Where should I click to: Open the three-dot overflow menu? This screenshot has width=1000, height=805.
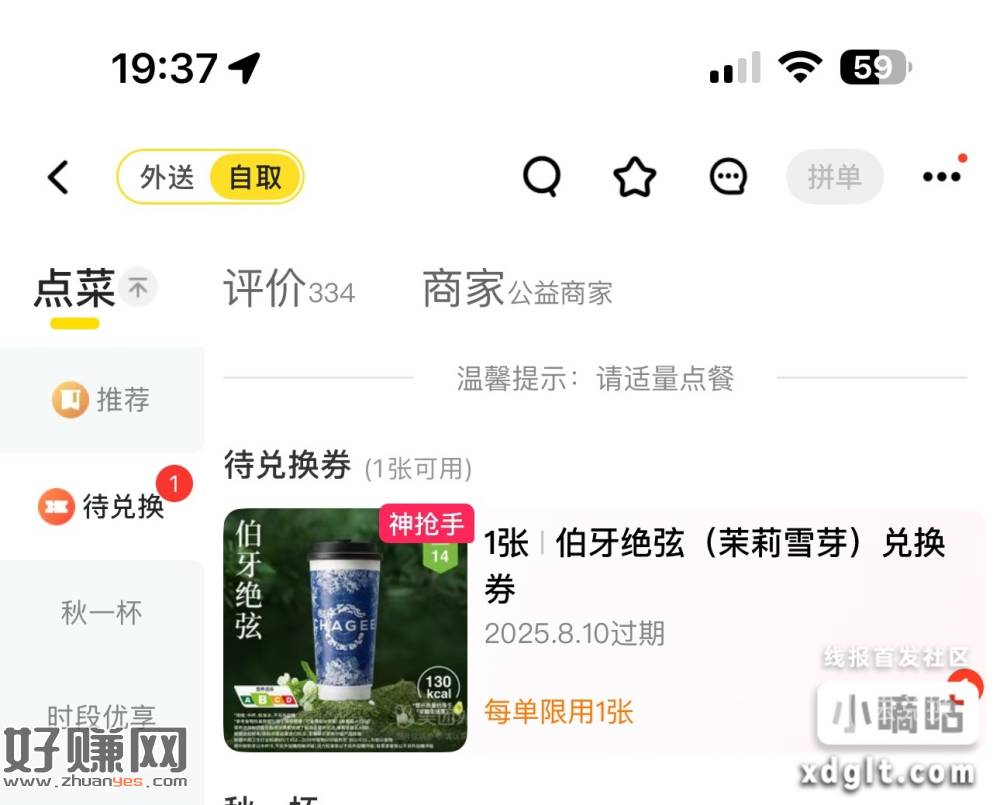(x=941, y=177)
